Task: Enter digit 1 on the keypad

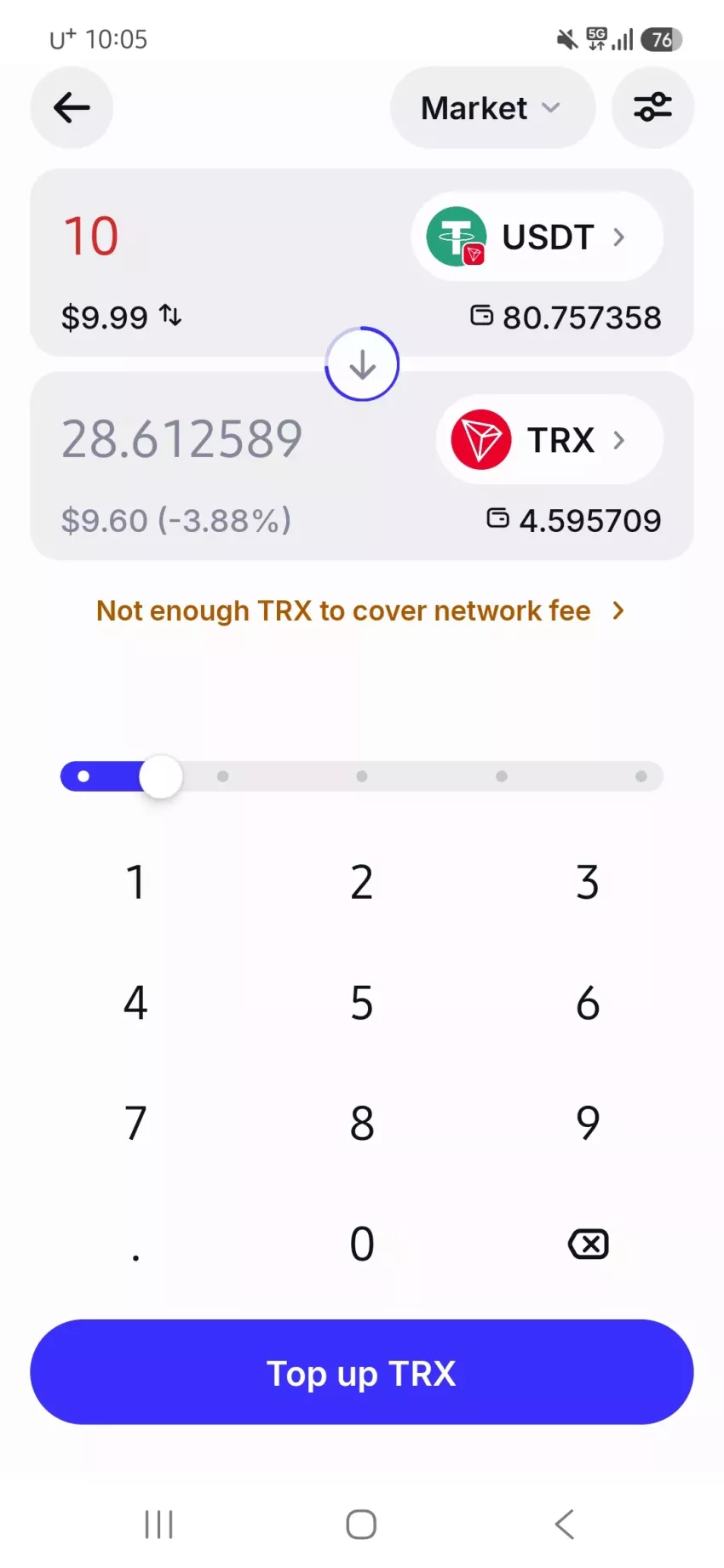Action: coord(135,882)
